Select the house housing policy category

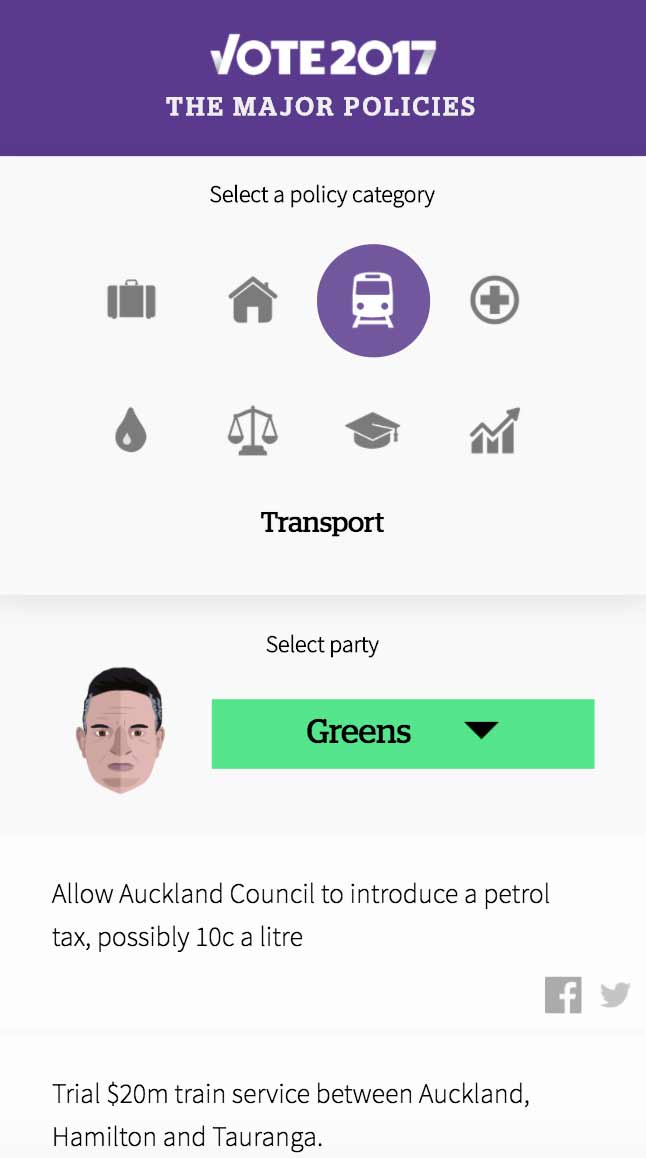(x=252, y=299)
